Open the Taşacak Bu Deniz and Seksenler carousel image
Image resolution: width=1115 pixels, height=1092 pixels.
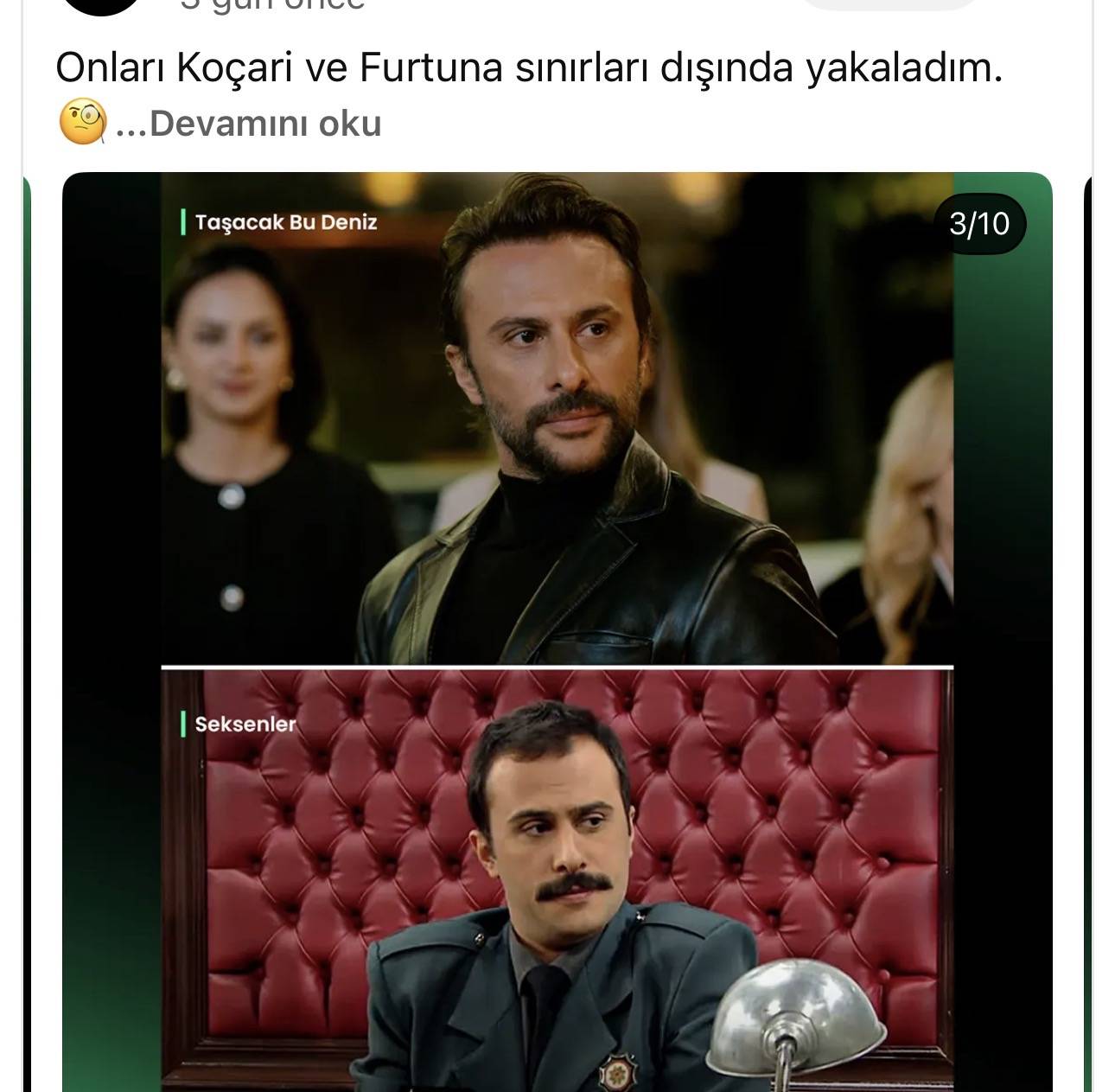(x=557, y=631)
